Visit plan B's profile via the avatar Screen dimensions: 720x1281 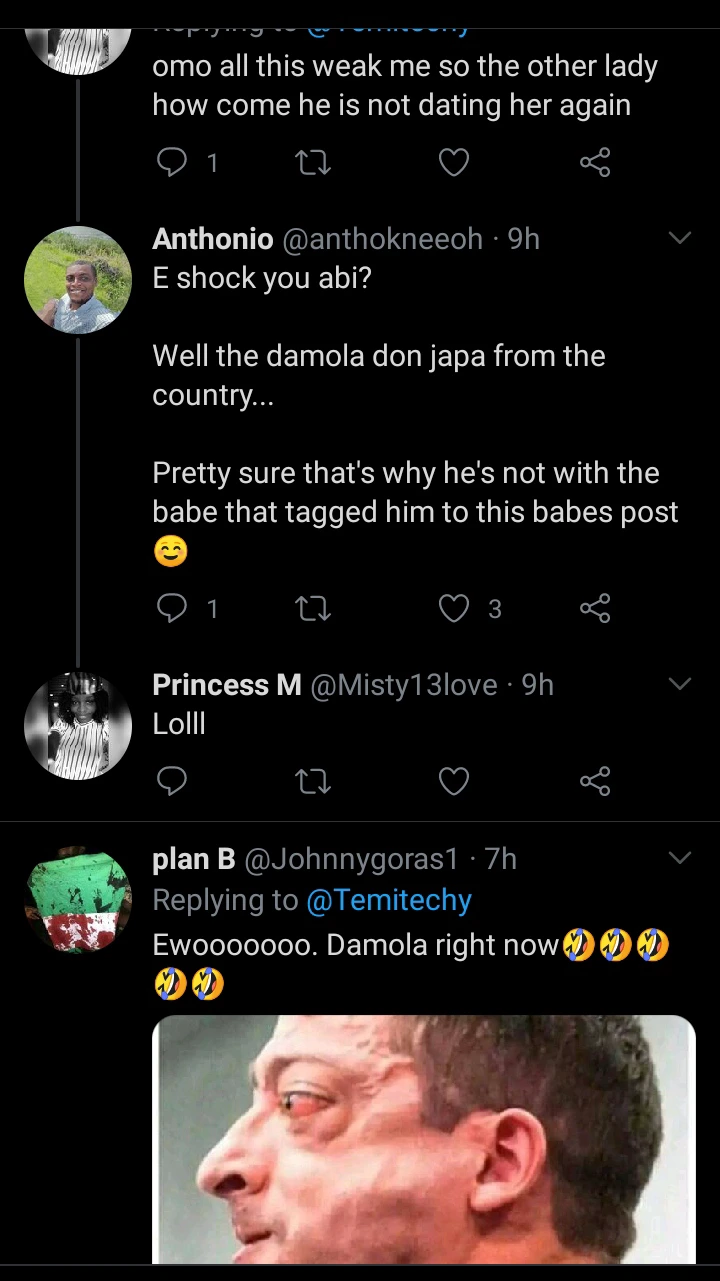pos(78,900)
